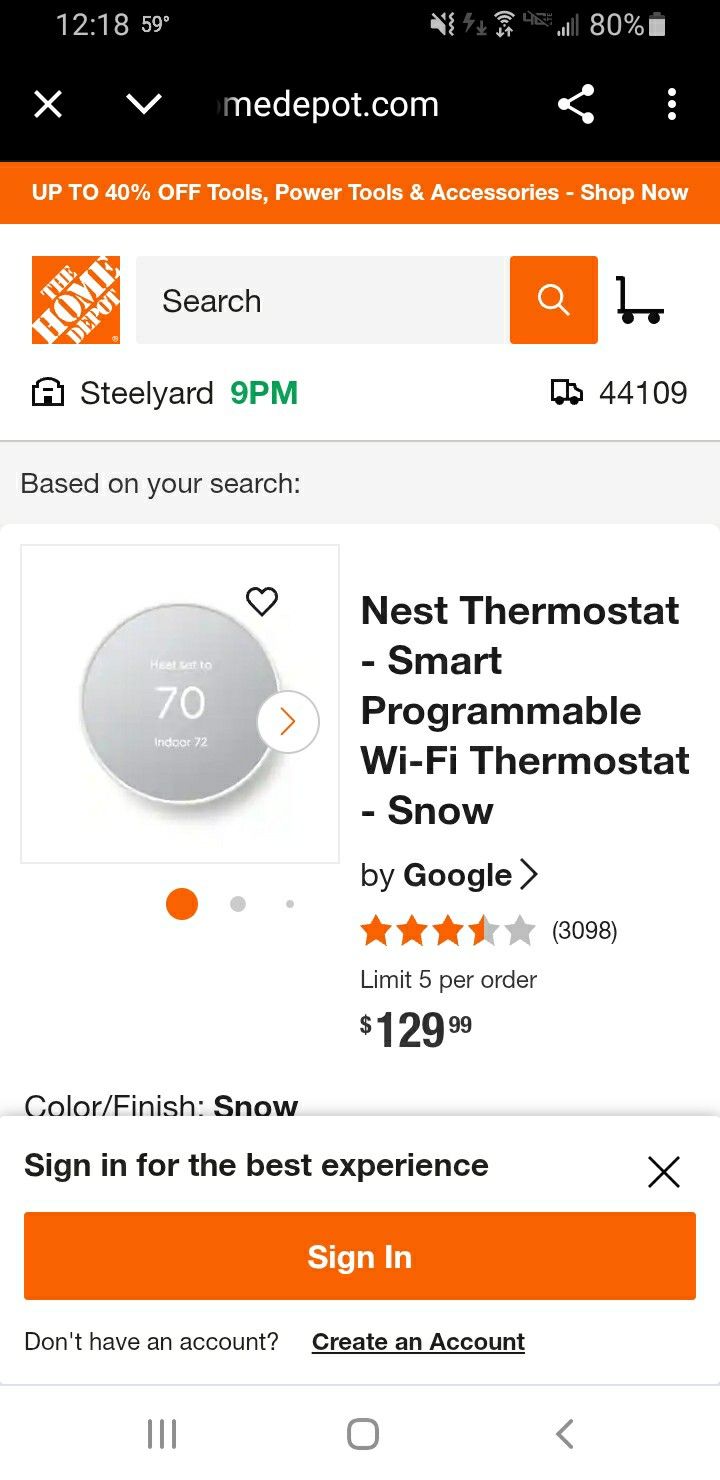This screenshot has height=1480, width=720.
Task: Go to Home Depot homepage via logo
Action: tap(76, 300)
